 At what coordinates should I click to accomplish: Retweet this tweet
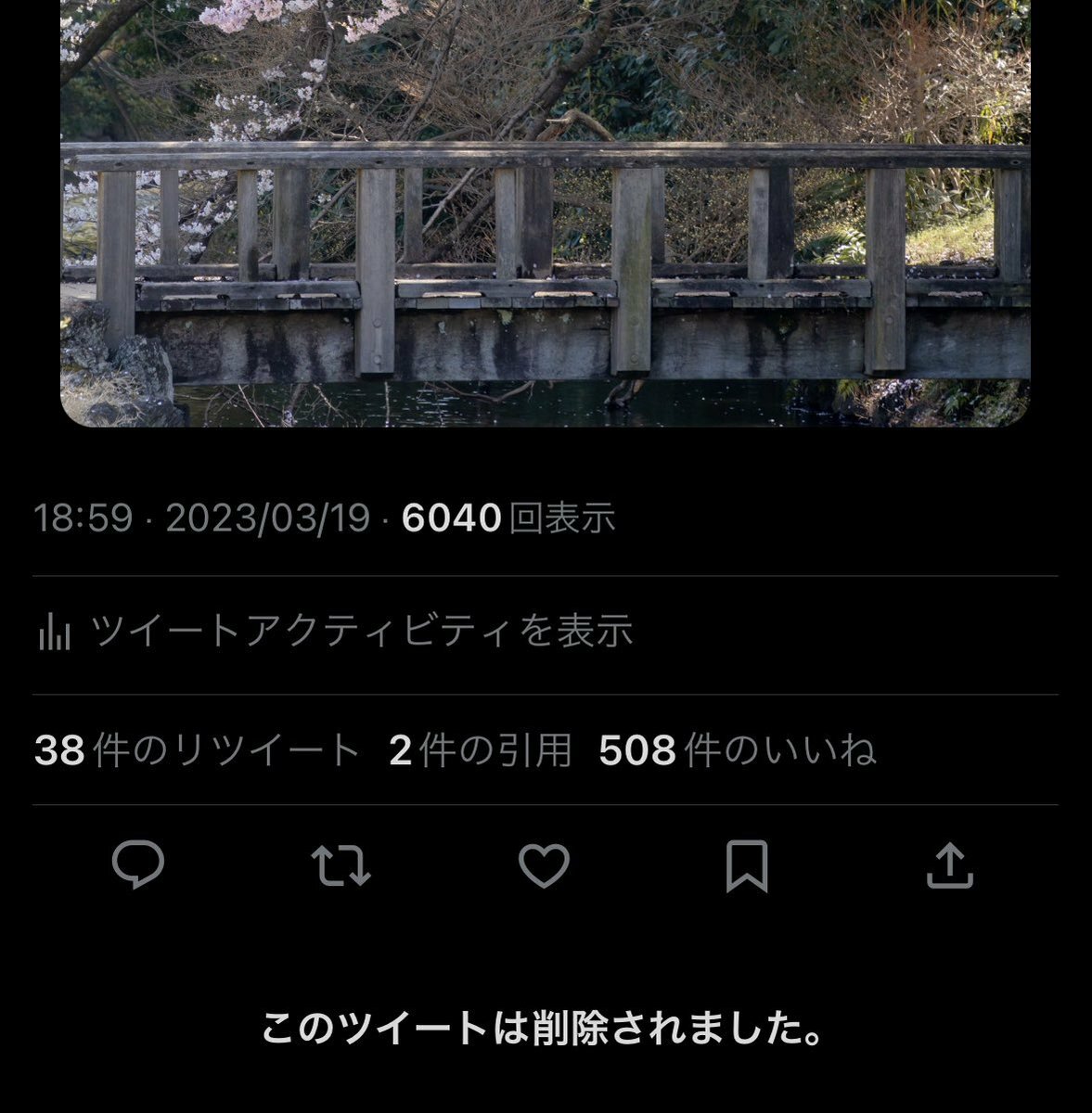tap(340, 864)
